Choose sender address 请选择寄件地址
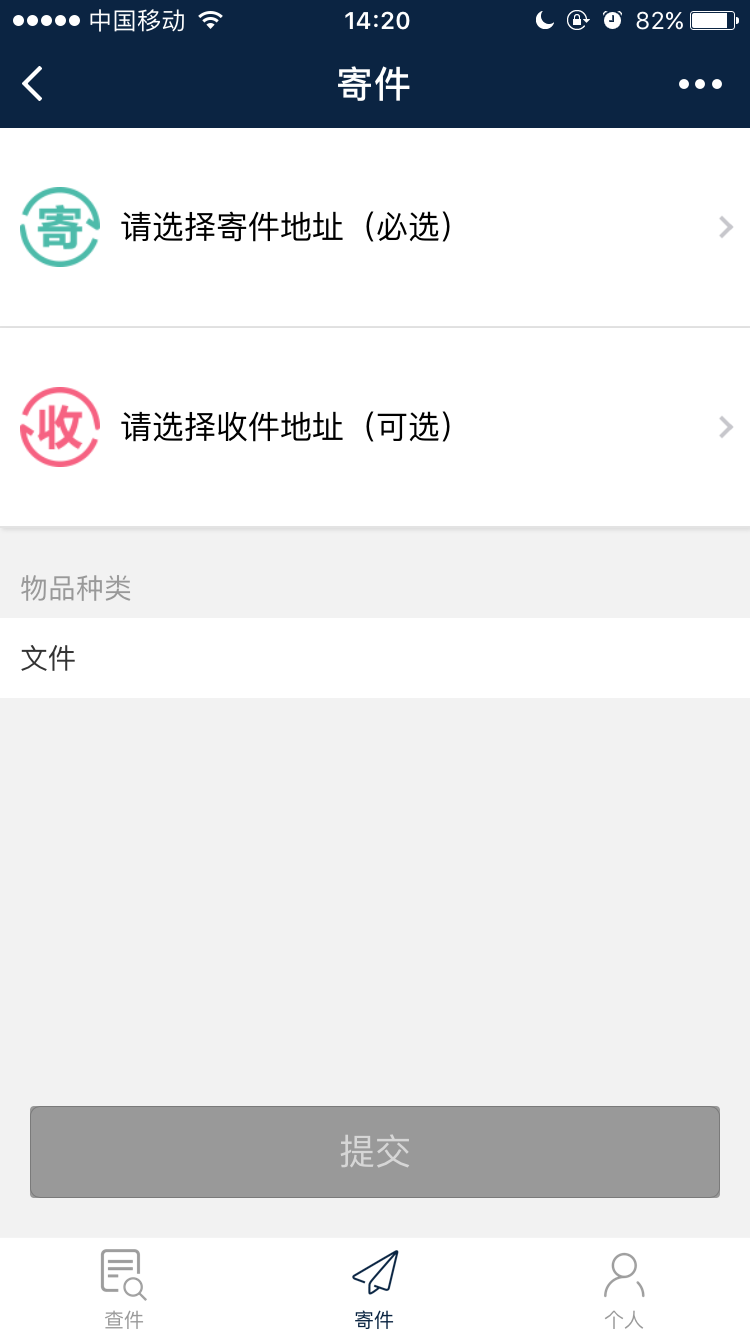Screen dimensions: 750x1334 point(375,228)
